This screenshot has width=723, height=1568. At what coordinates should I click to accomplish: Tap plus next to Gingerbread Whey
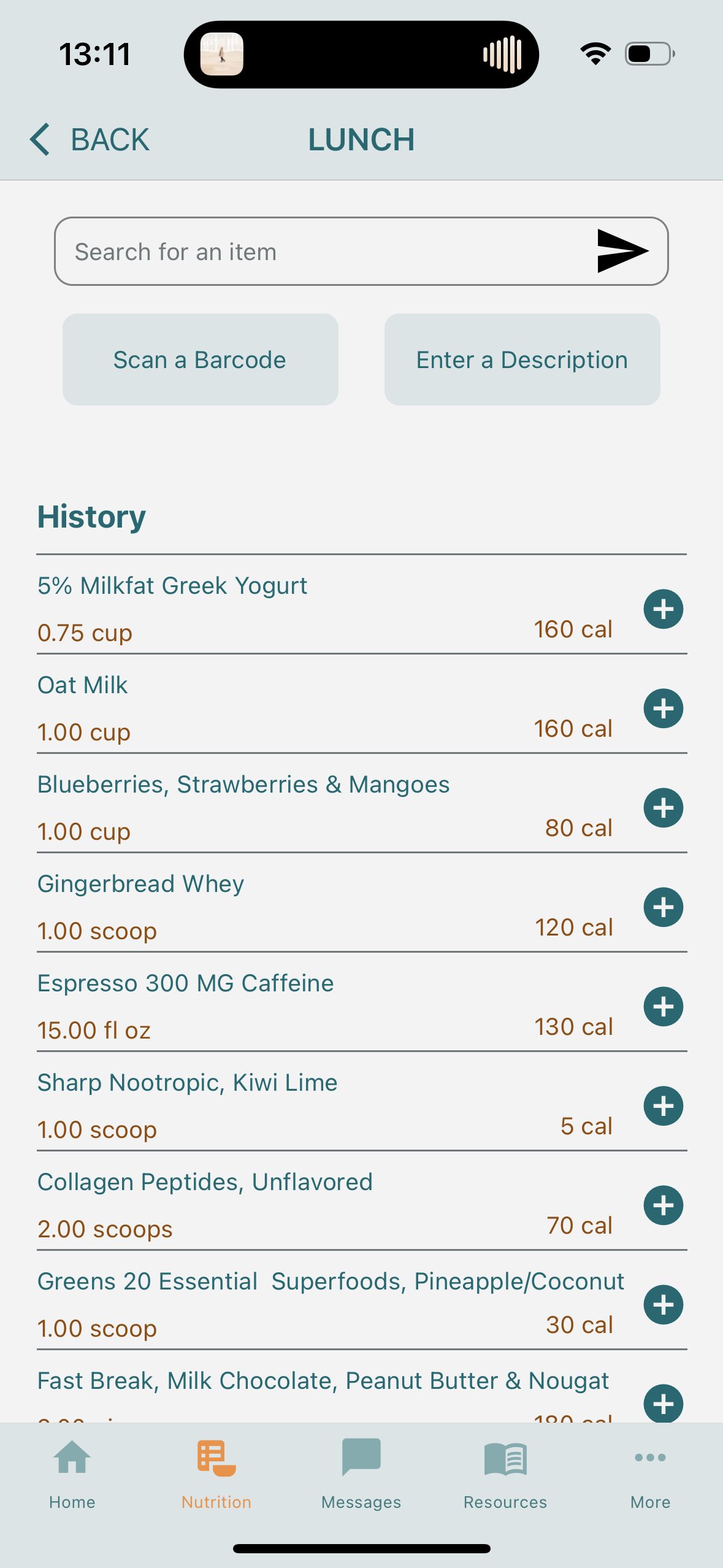(663, 907)
